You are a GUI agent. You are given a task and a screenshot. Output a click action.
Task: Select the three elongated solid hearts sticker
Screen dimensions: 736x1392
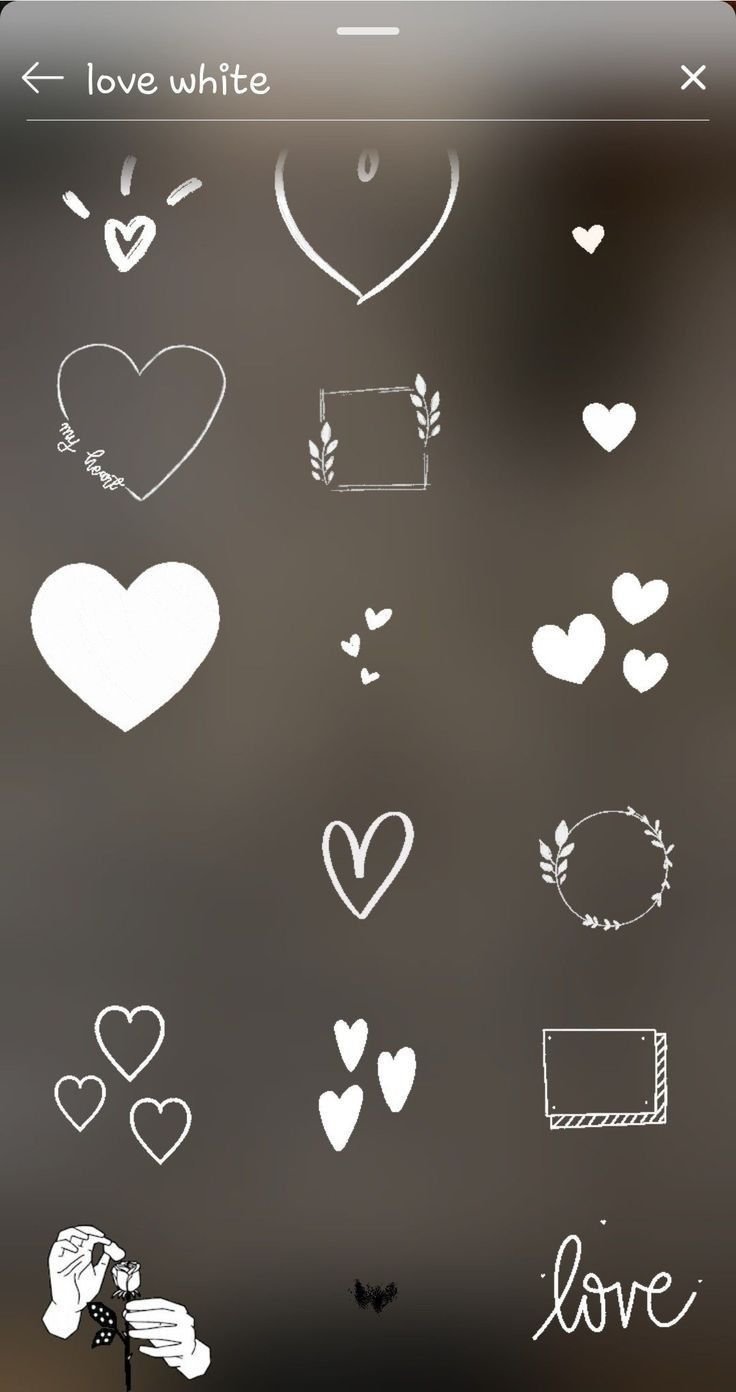click(366, 1084)
